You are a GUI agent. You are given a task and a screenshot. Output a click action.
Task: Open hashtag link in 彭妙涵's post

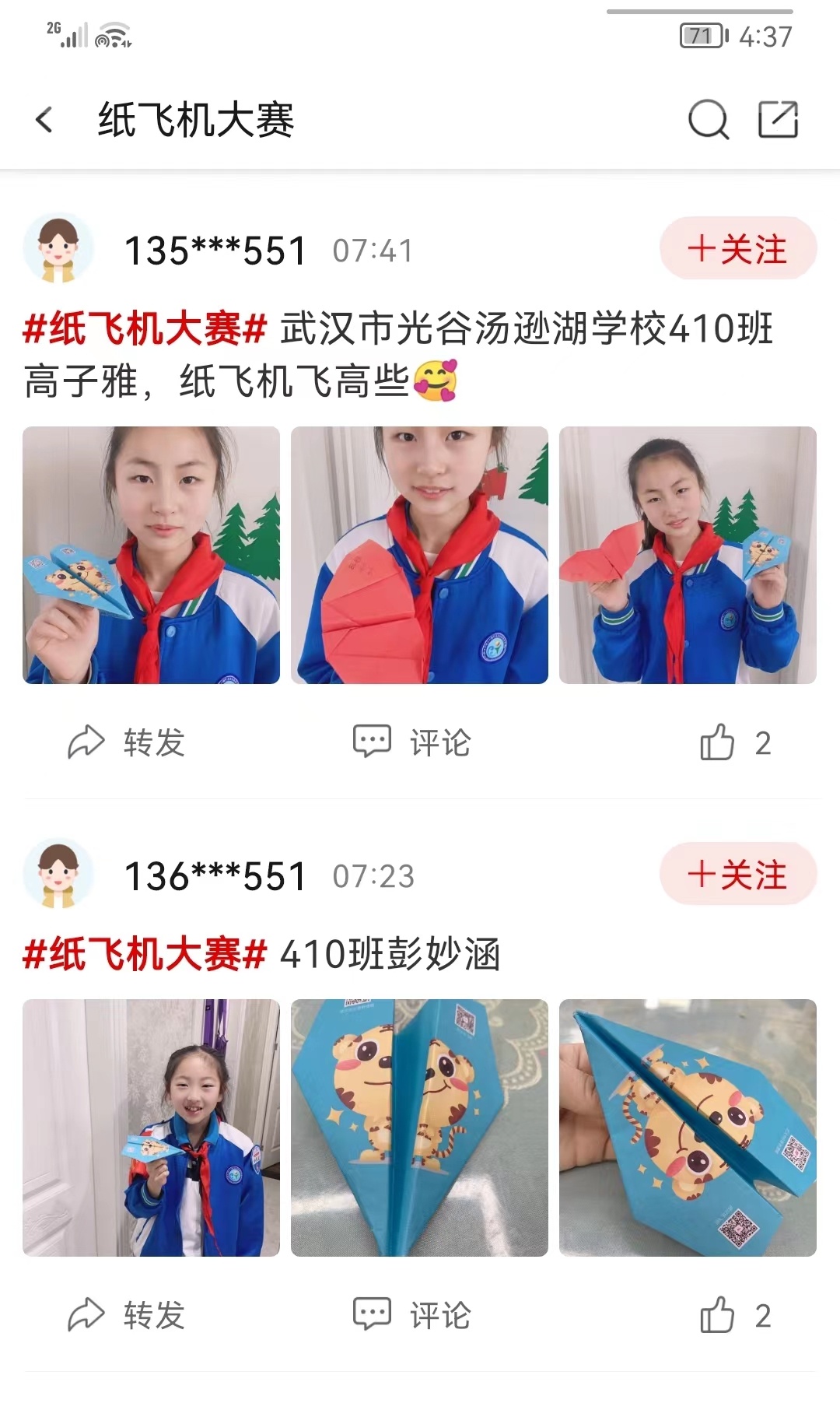tap(145, 954)
